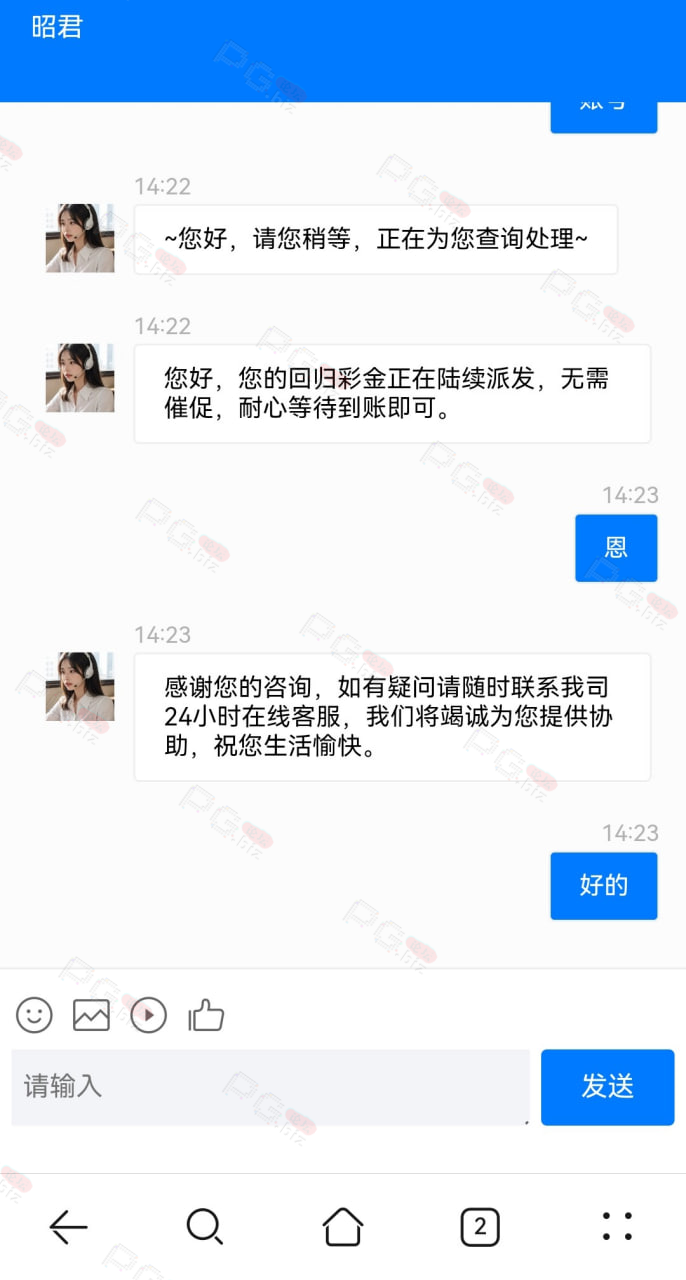Go to the browser home page

tap(342, 1226)
